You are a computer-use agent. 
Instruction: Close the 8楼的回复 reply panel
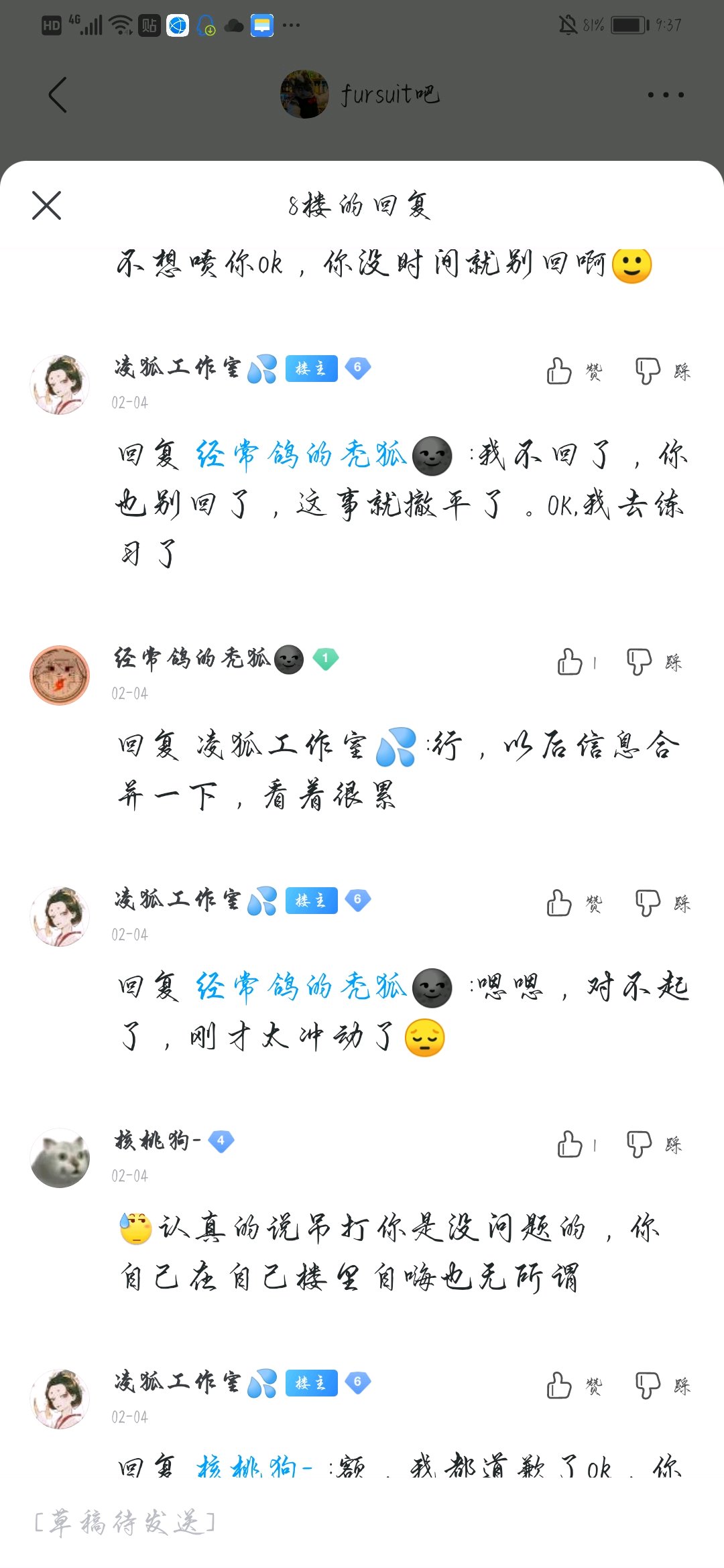pyautogui.click(x=46, y=205)
